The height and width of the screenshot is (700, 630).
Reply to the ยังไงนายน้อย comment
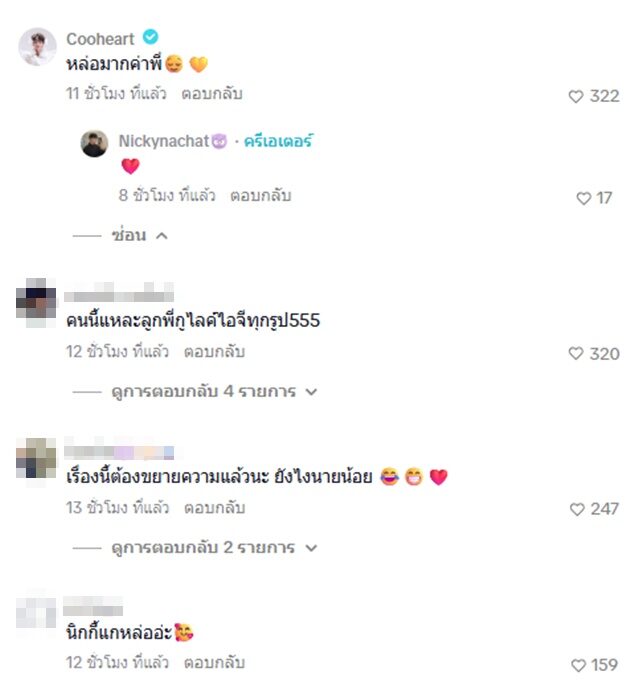pyautogui.click(x=214, y=508)
